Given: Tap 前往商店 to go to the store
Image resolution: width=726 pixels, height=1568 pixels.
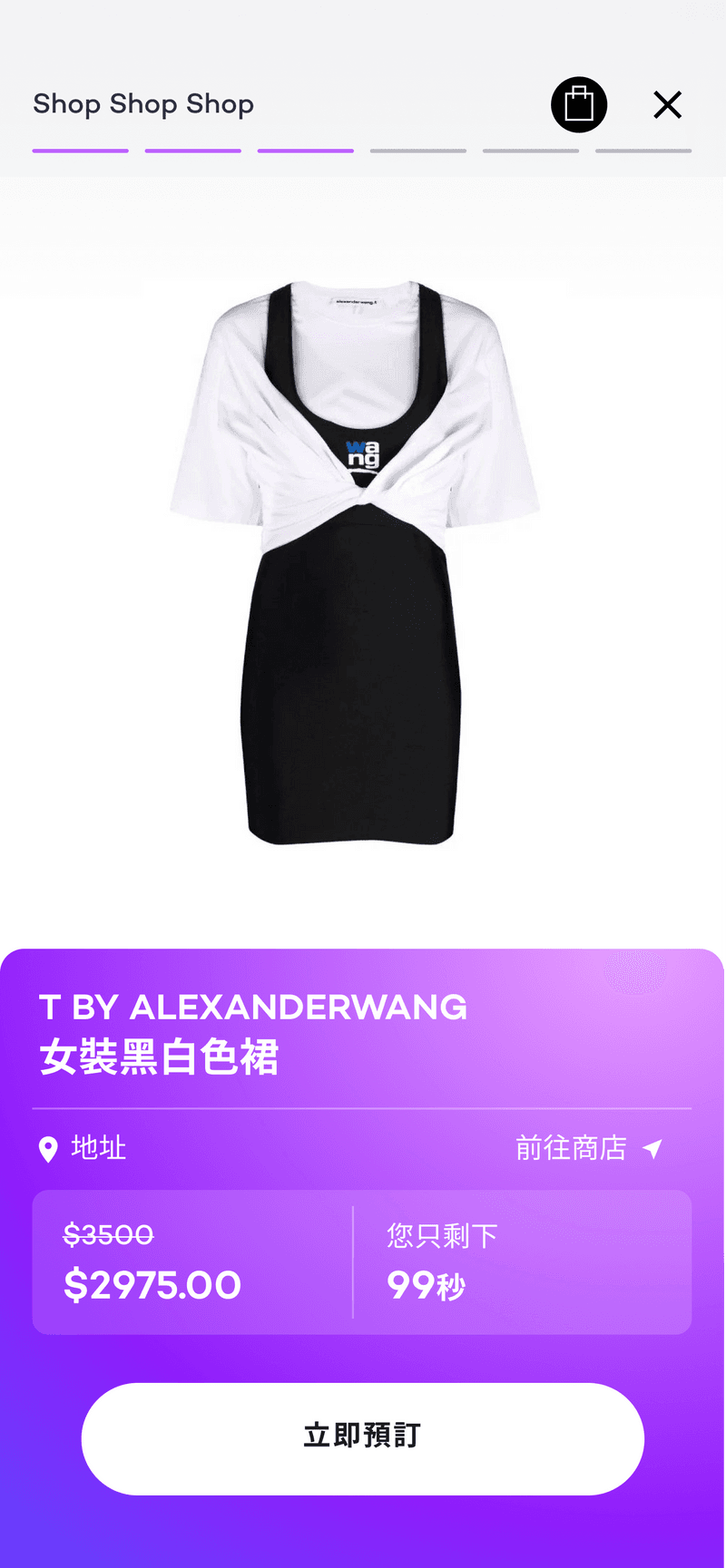Looking at the screenshot, I should point(588,1148).
